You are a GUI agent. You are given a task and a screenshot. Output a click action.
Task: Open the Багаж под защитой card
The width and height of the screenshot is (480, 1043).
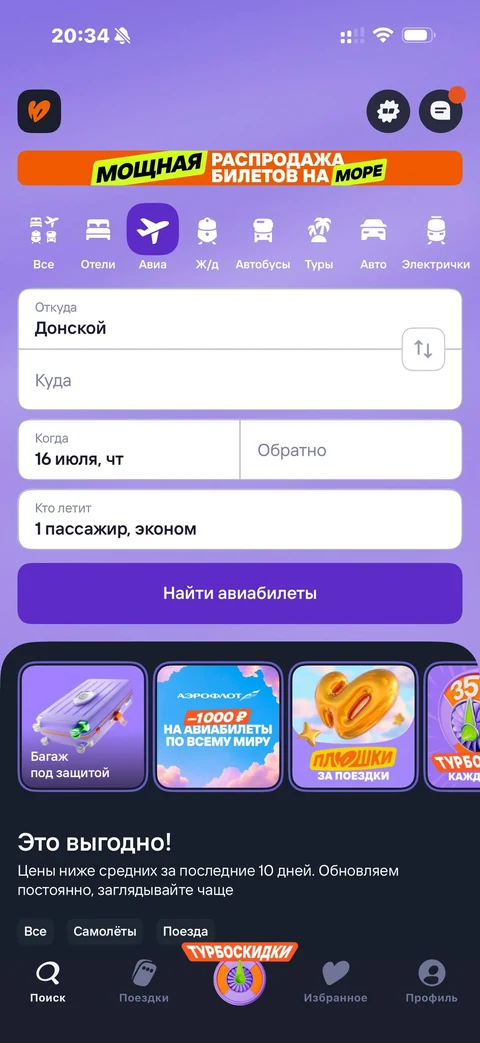point(82,727)
